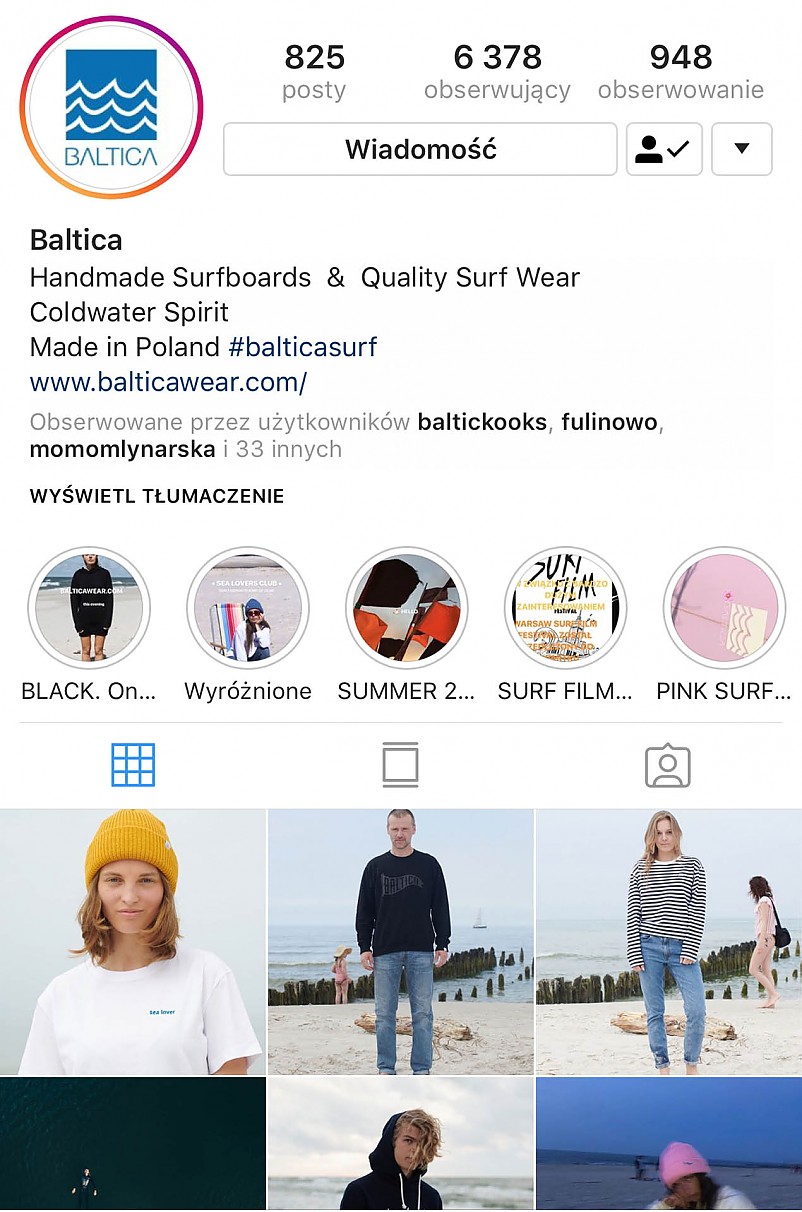Screen dimensions: 802x1212
Task: Open follower baltickooks profile
Action: pos(482,422)
